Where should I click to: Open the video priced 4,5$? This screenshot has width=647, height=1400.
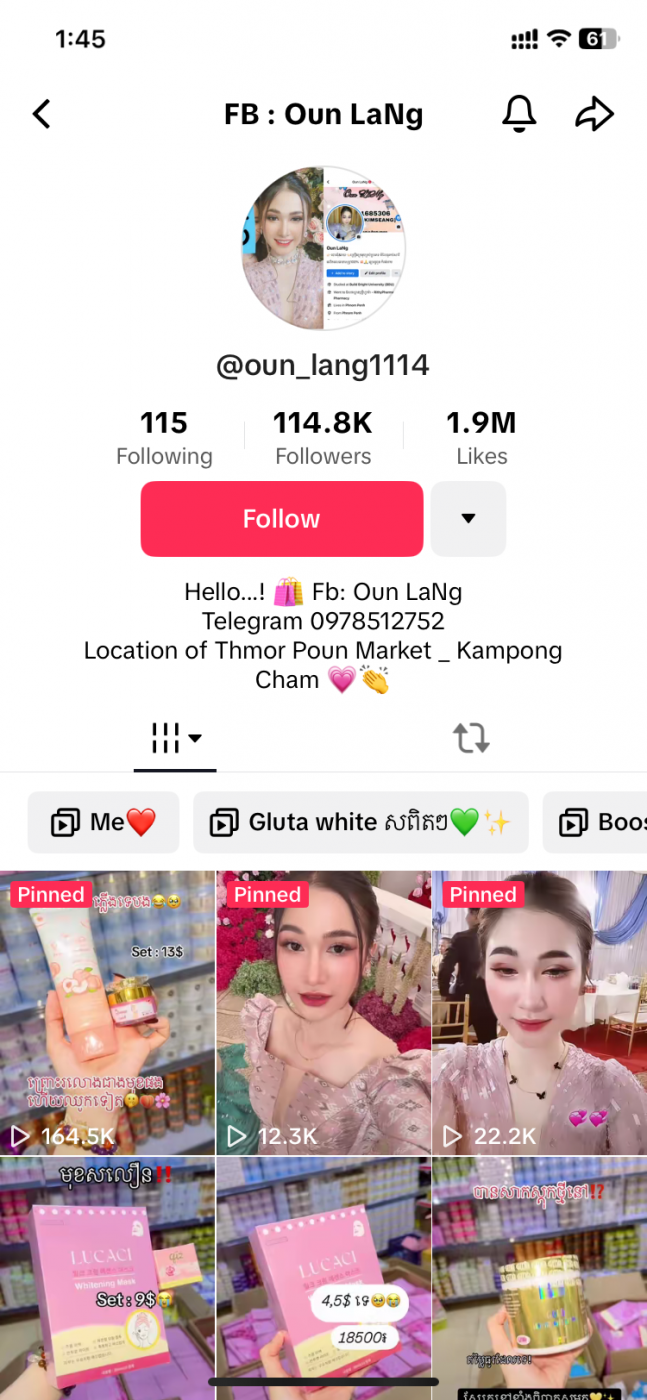pyautogui.click(x=323, y=1278)
